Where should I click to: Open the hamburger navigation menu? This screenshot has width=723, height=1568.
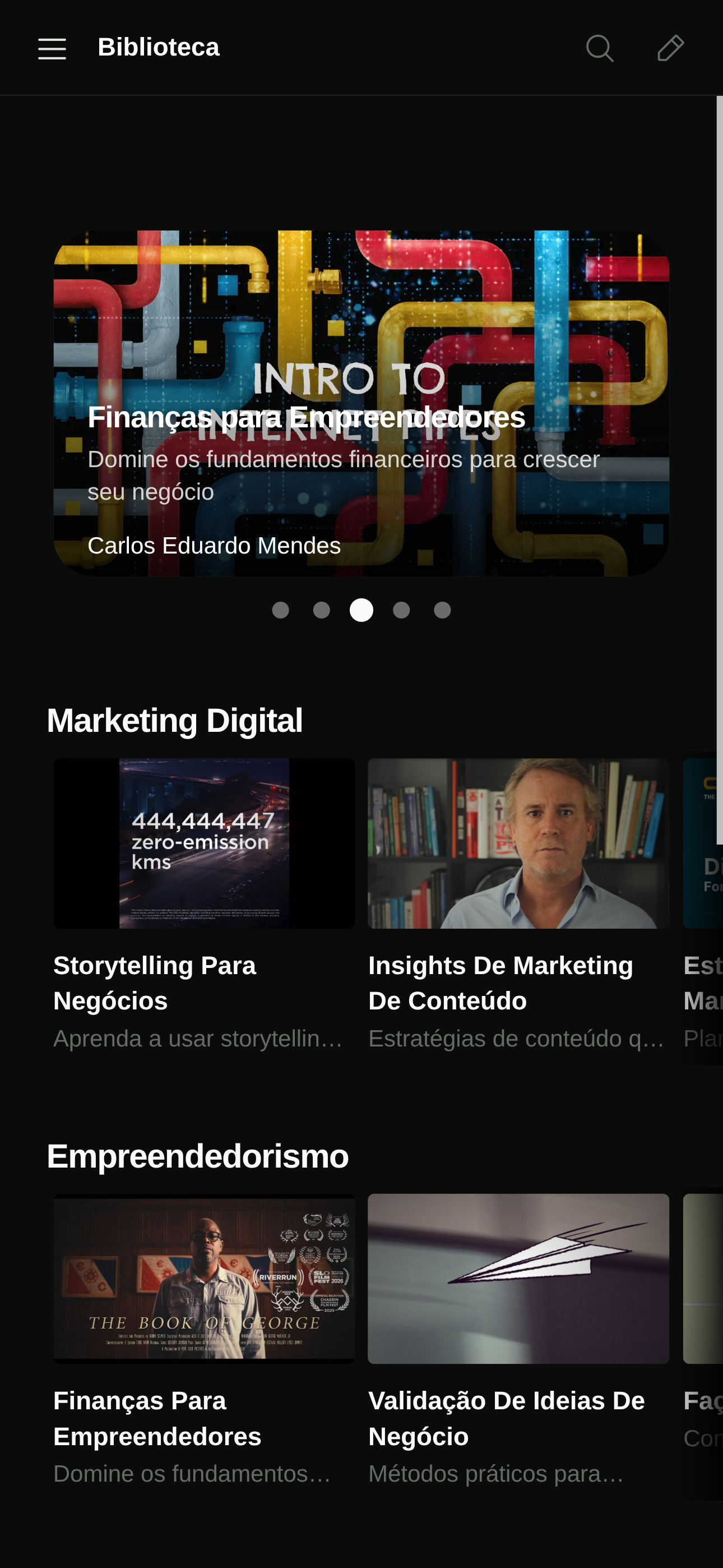[51, 48]
